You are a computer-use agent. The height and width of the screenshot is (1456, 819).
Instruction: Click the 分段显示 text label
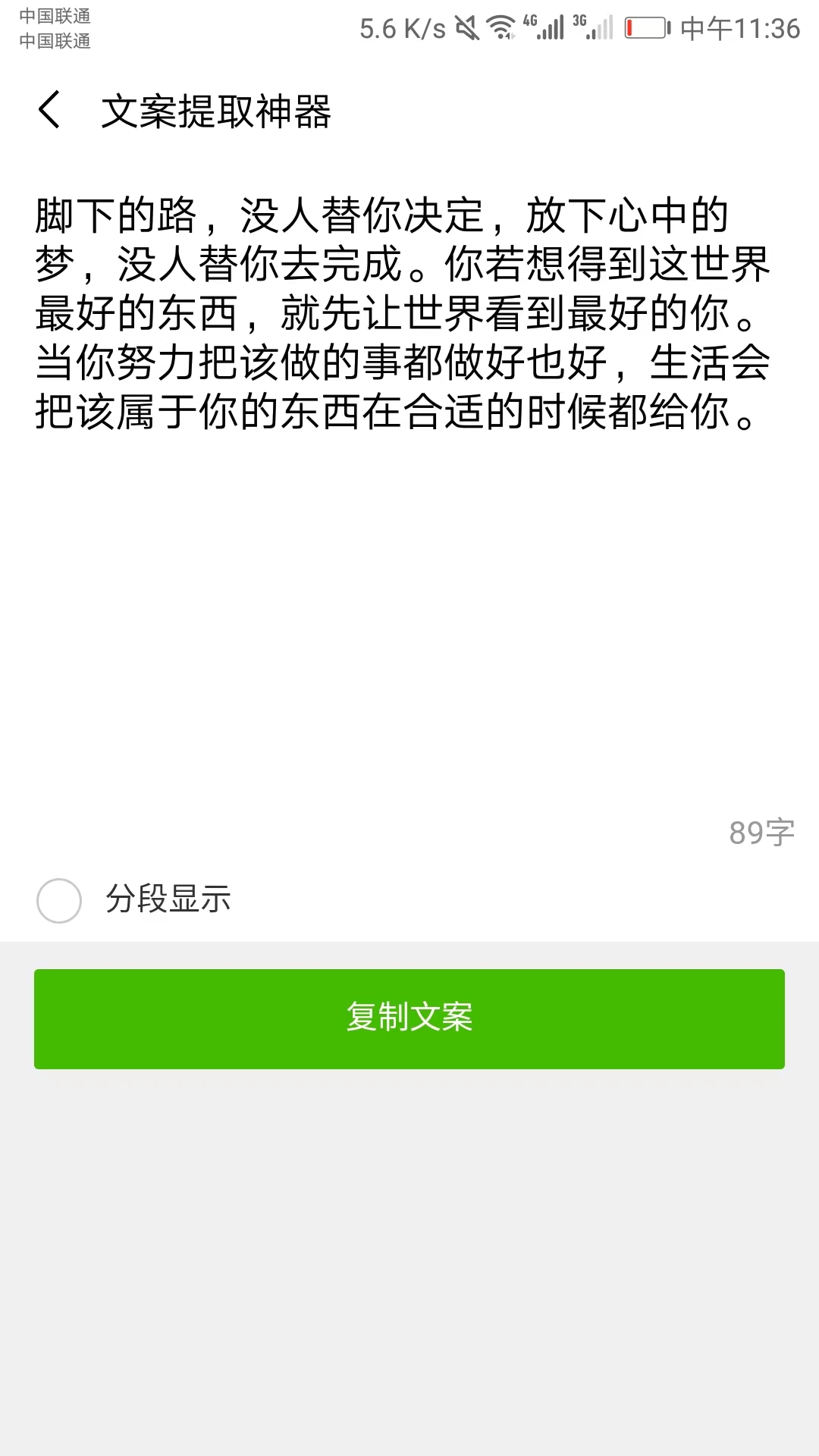[168, 901]
